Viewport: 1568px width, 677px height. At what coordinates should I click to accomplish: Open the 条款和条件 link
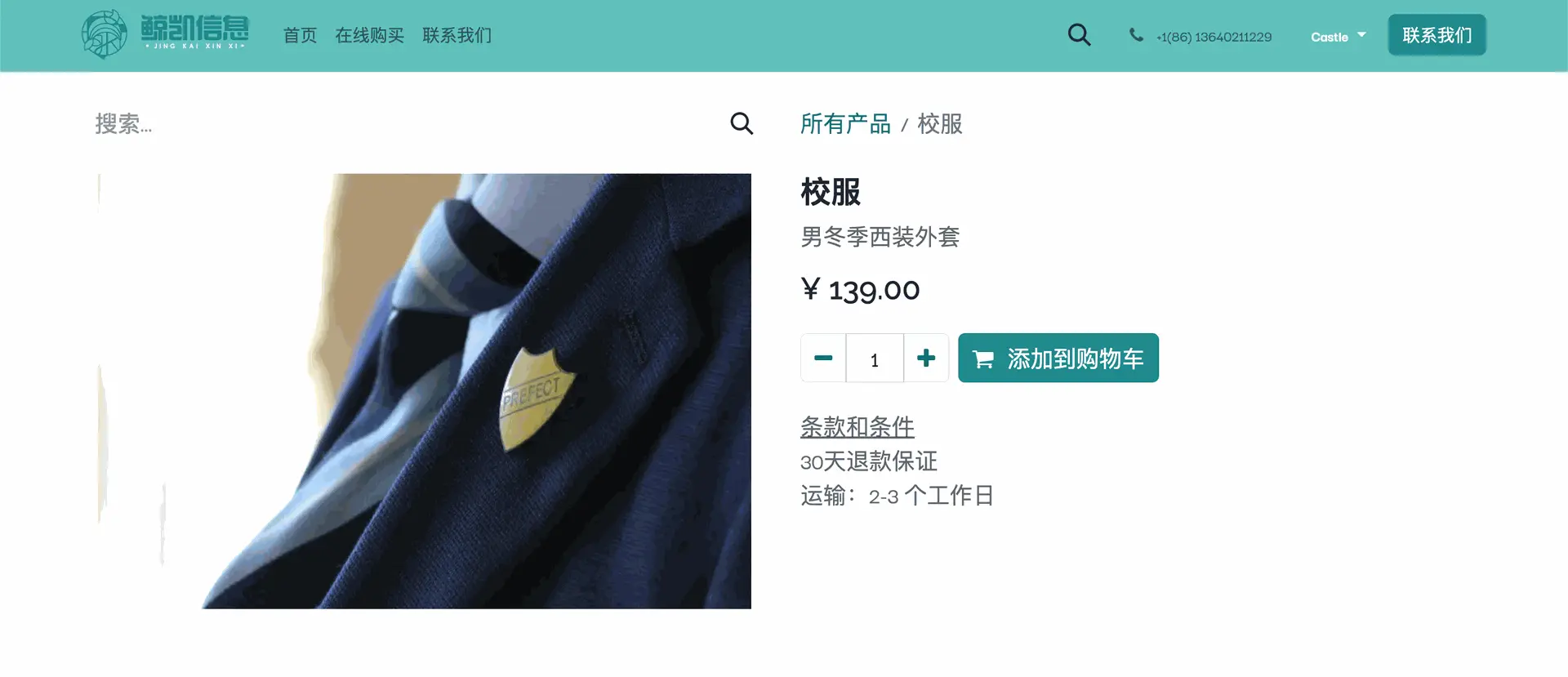pos(857,426)
